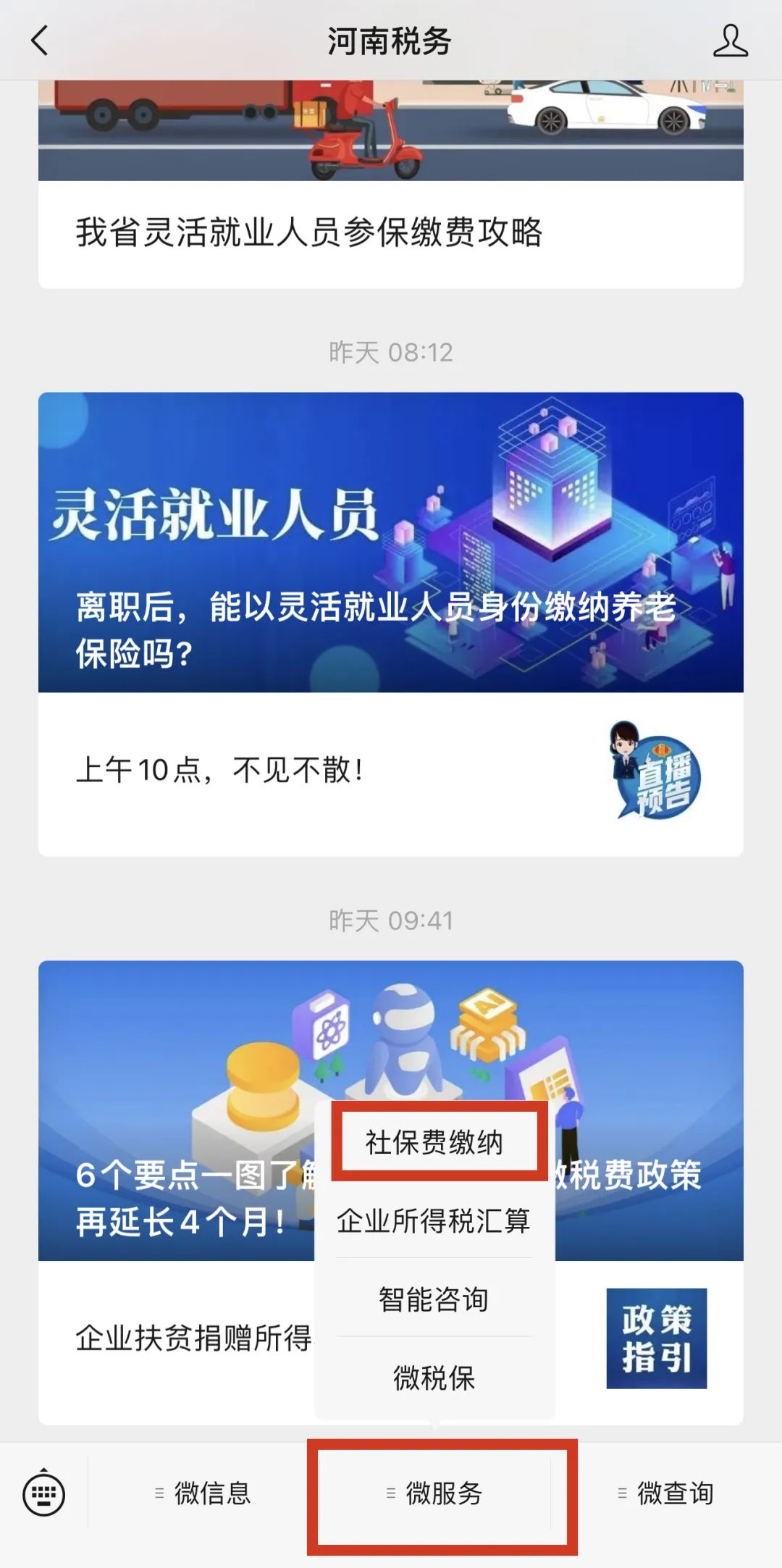Open the 微信息 bottom menu

click(x=203, y=1493)
